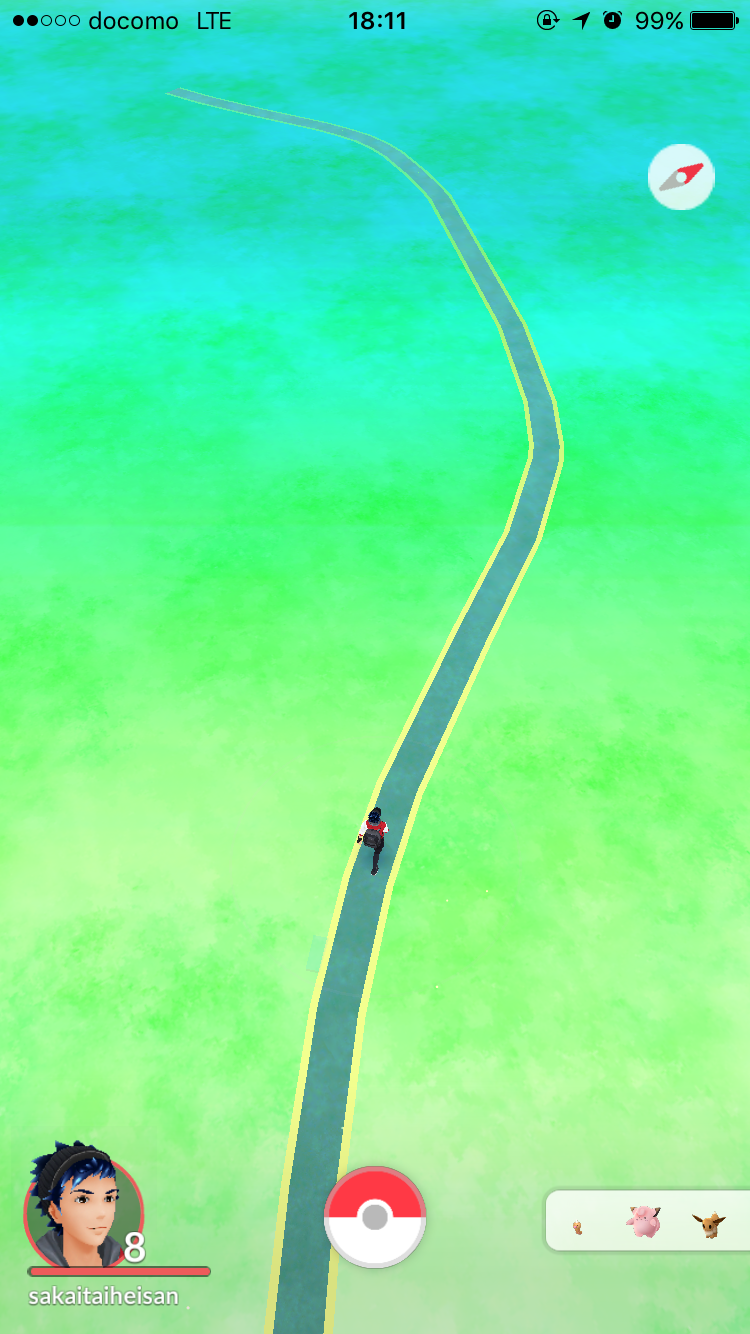Open the nearby Pokémon tracker panel
The width and height of the screenshot is (750, 1334).
[x=648, y=1220]
